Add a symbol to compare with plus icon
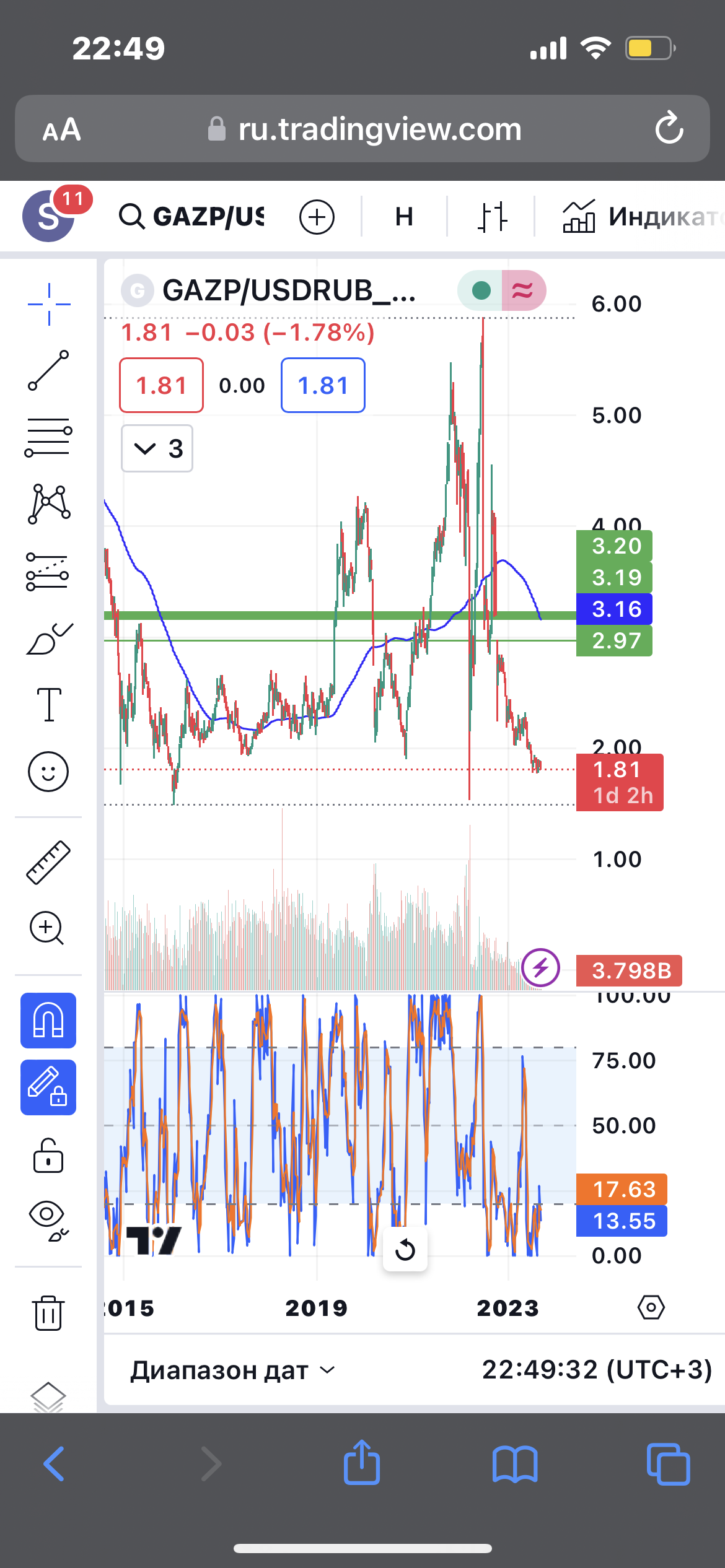725x1568 pixels. coord(317,217)
